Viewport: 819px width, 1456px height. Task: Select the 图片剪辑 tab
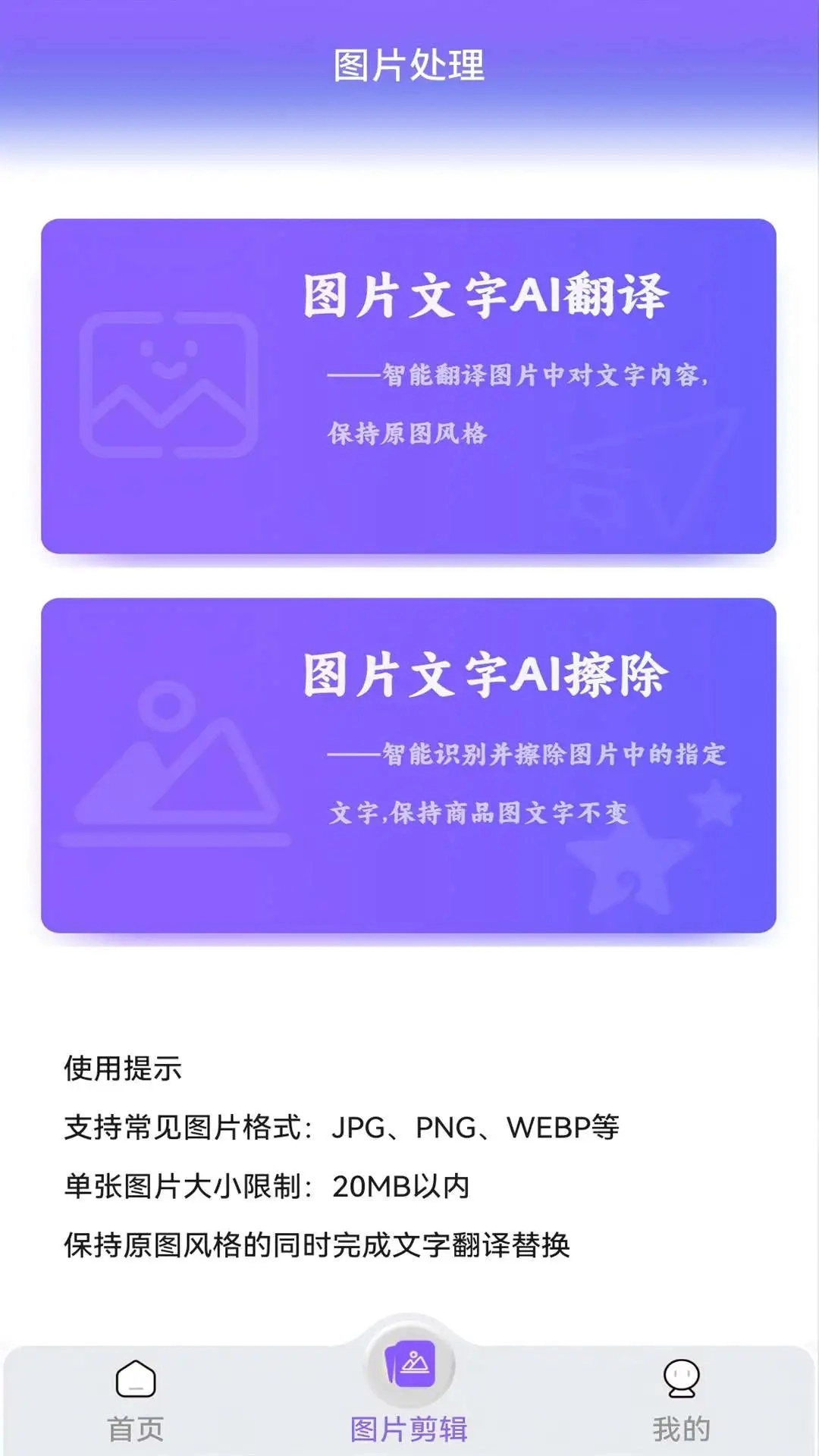click(x=409, y=1394)
